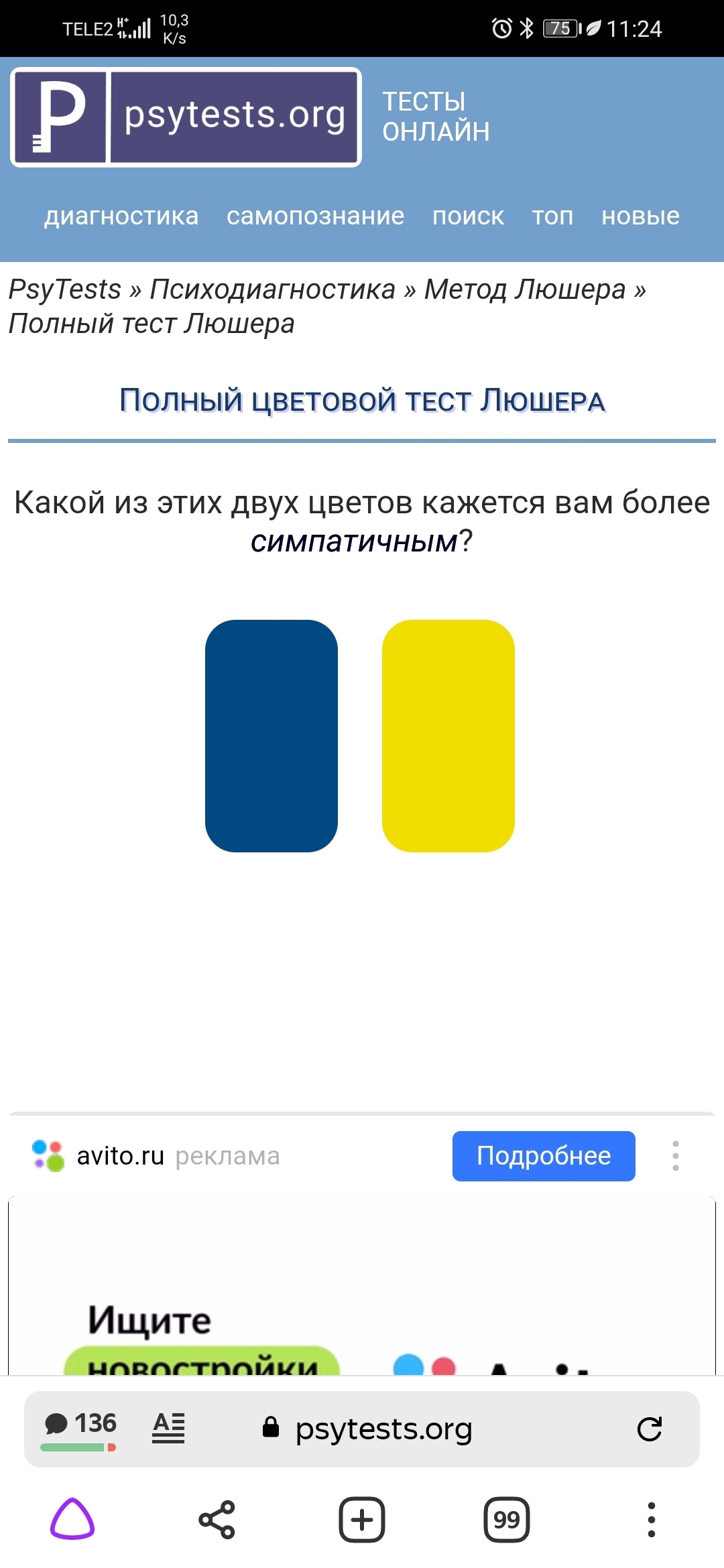This screenshot has height=1568, width=724.
Task: Open the топ tests section
Action: pyautogui.click(x=552, y=216)
